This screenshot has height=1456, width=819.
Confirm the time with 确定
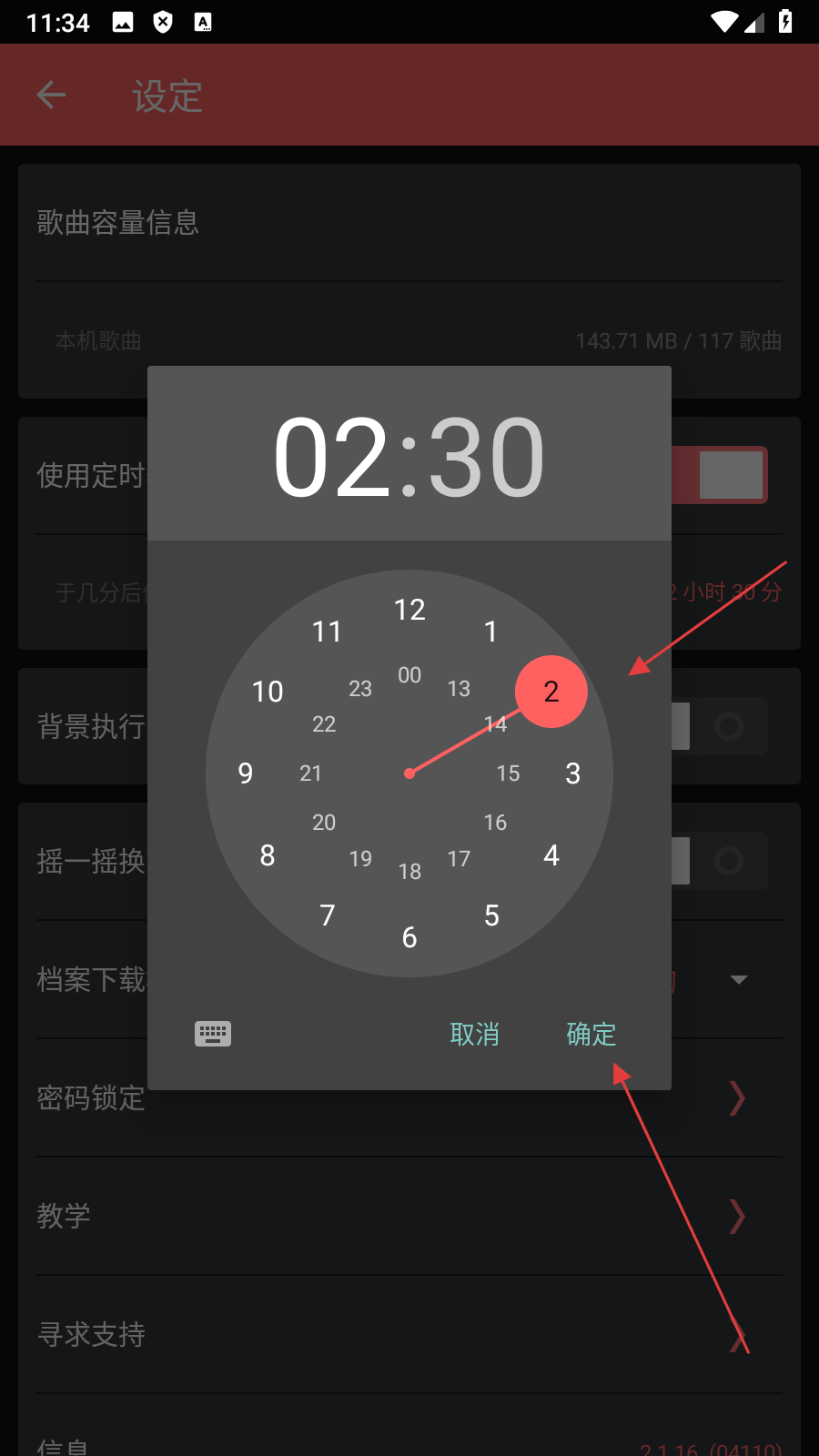click(x=591, y=1034)
